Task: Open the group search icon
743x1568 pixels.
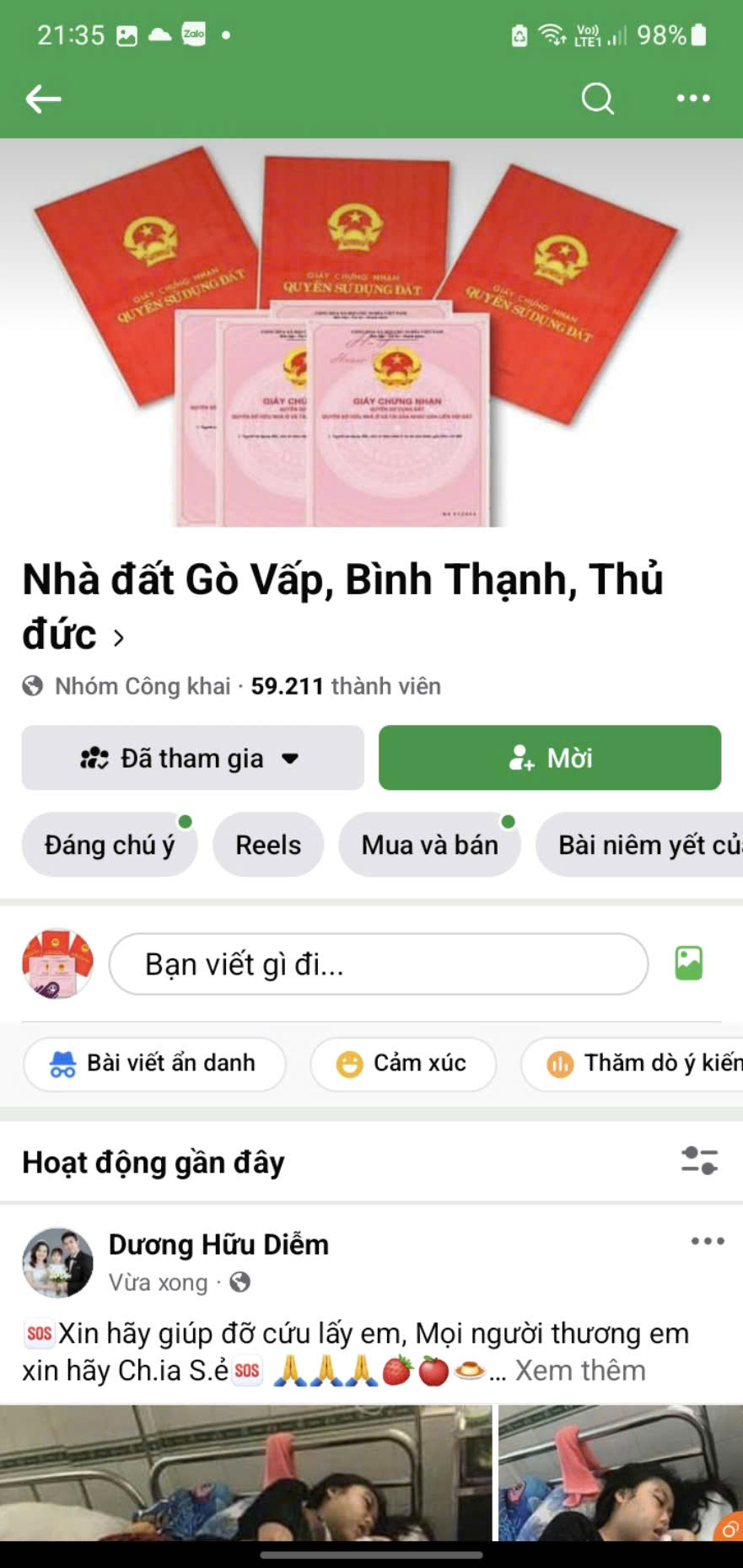Action: click(x=597, y=99)
